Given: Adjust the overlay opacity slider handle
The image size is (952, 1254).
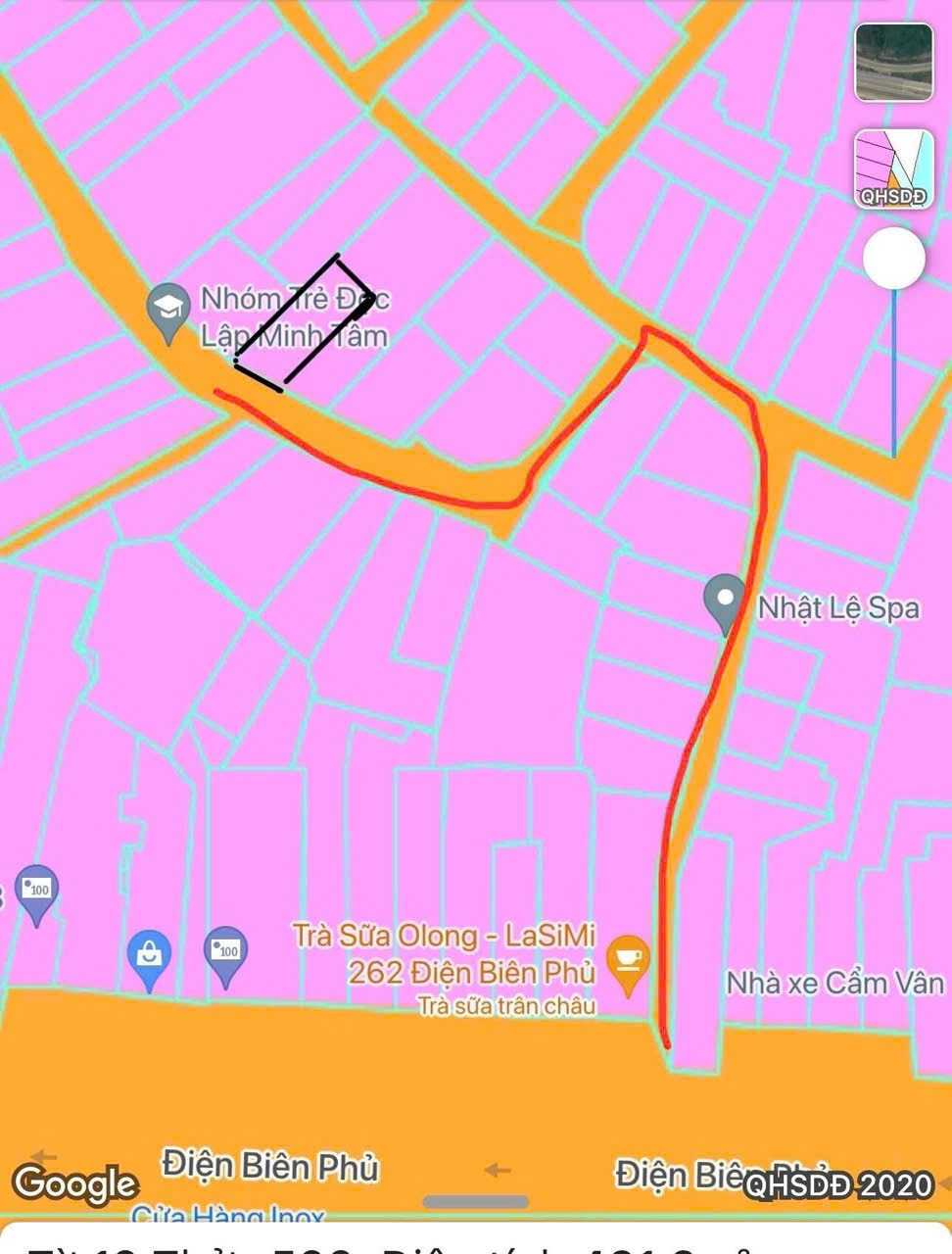Looking at the screenshot, I should point(894,257).
